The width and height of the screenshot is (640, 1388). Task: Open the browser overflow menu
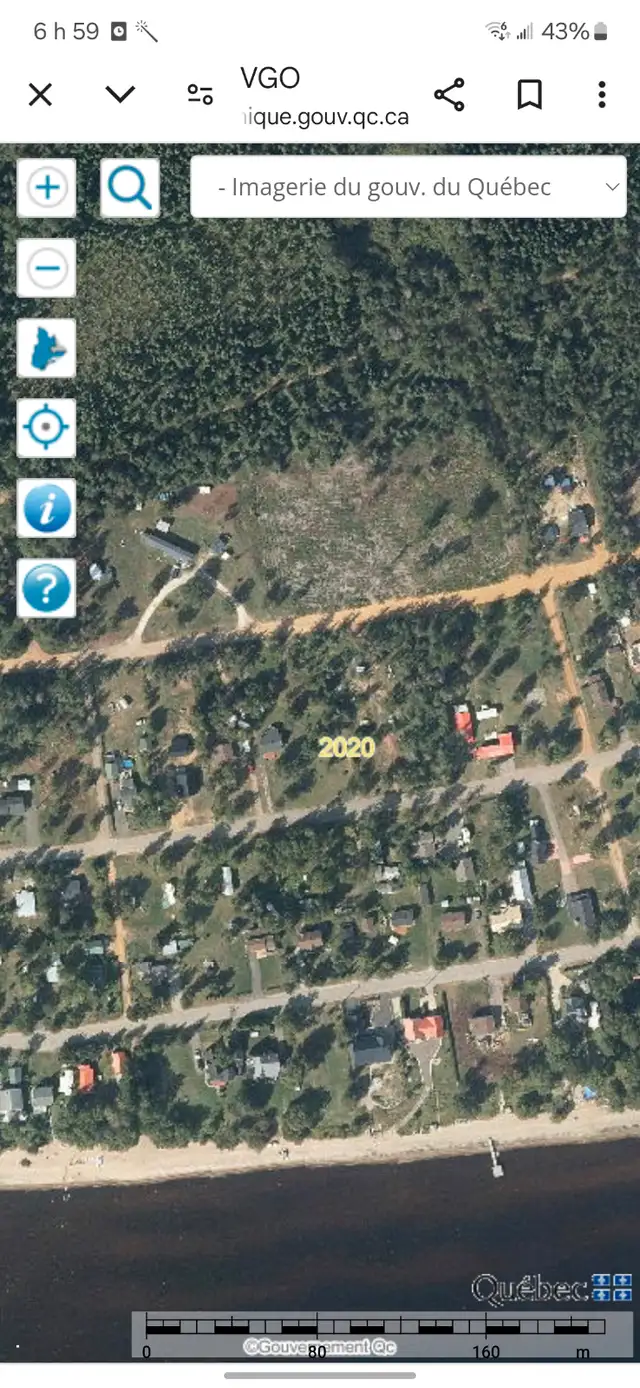click(x=601, y=95)
